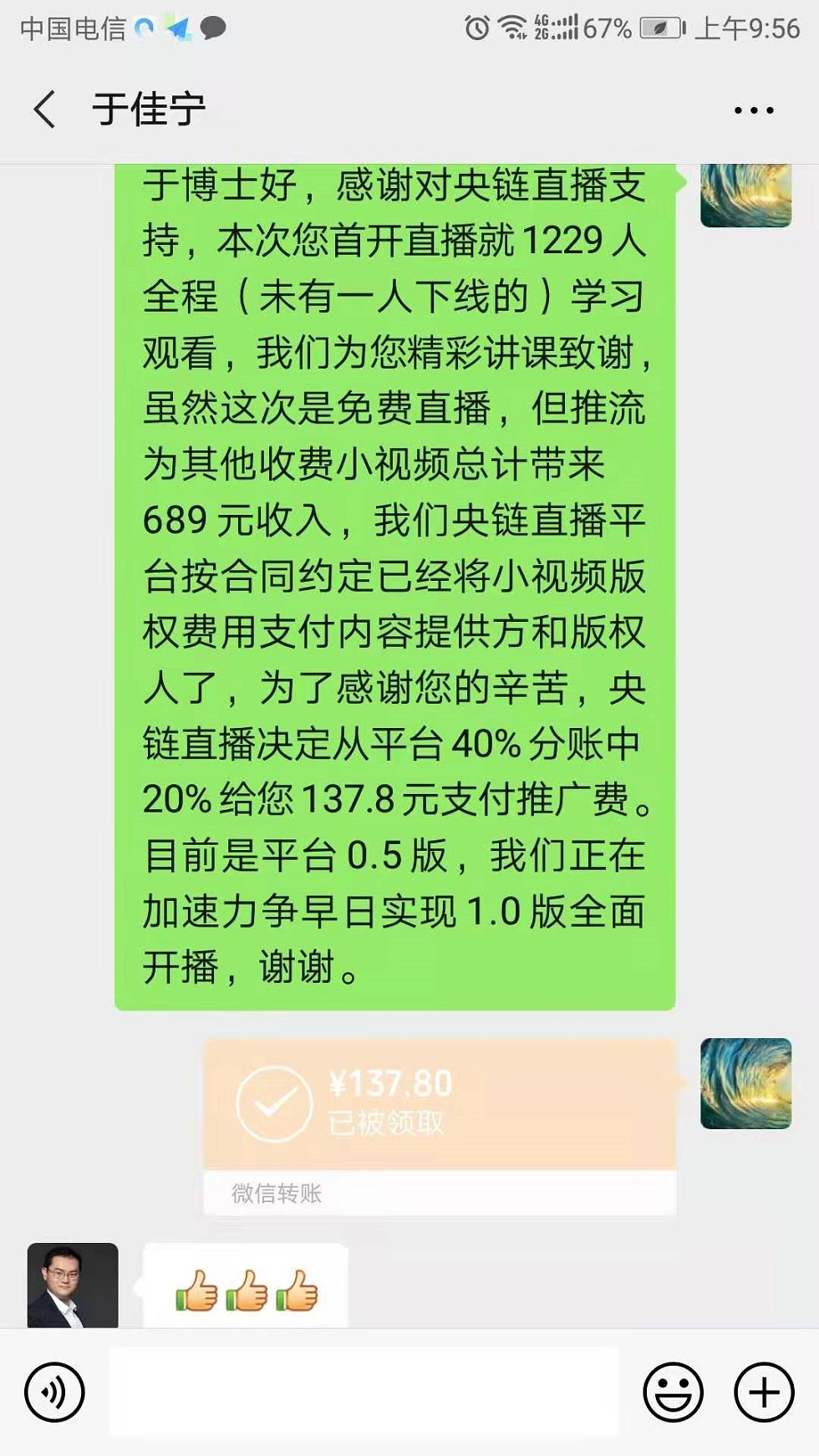Go back from the 于佳宁 chat
This screenshot has width=819, height=1456.
45,109
